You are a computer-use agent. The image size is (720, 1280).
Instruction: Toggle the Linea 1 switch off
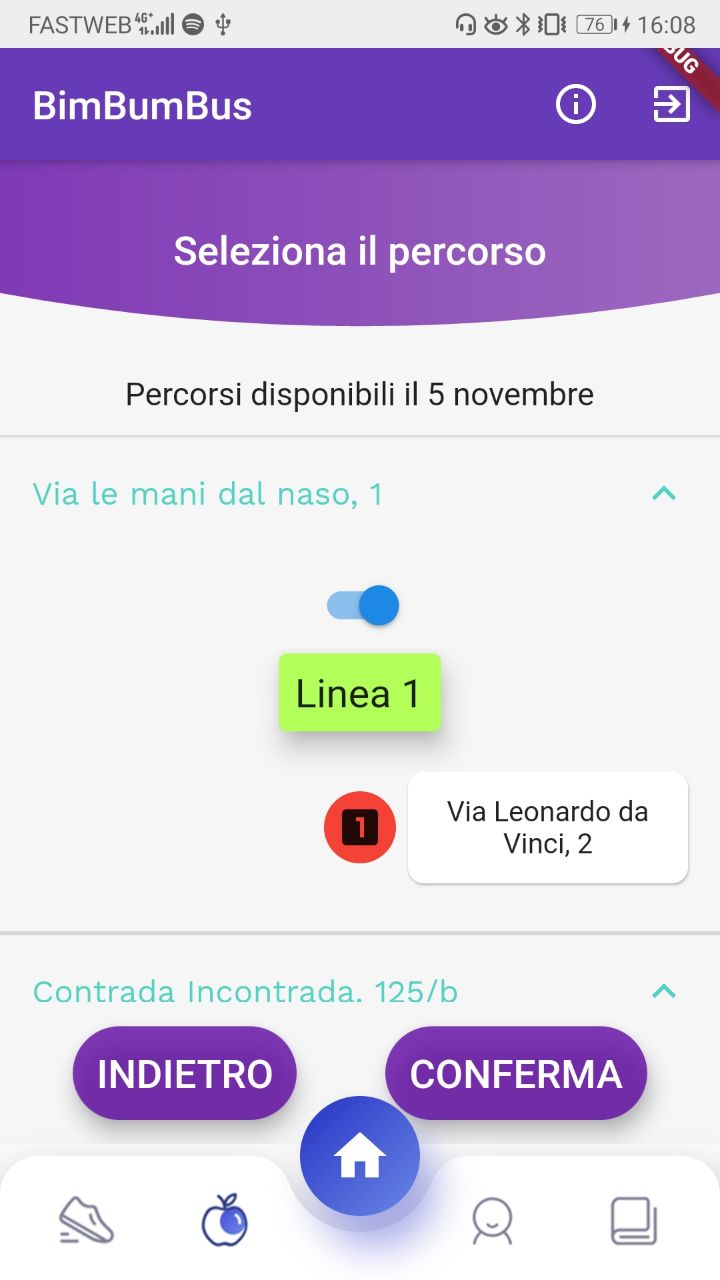(x=363, y=605)
